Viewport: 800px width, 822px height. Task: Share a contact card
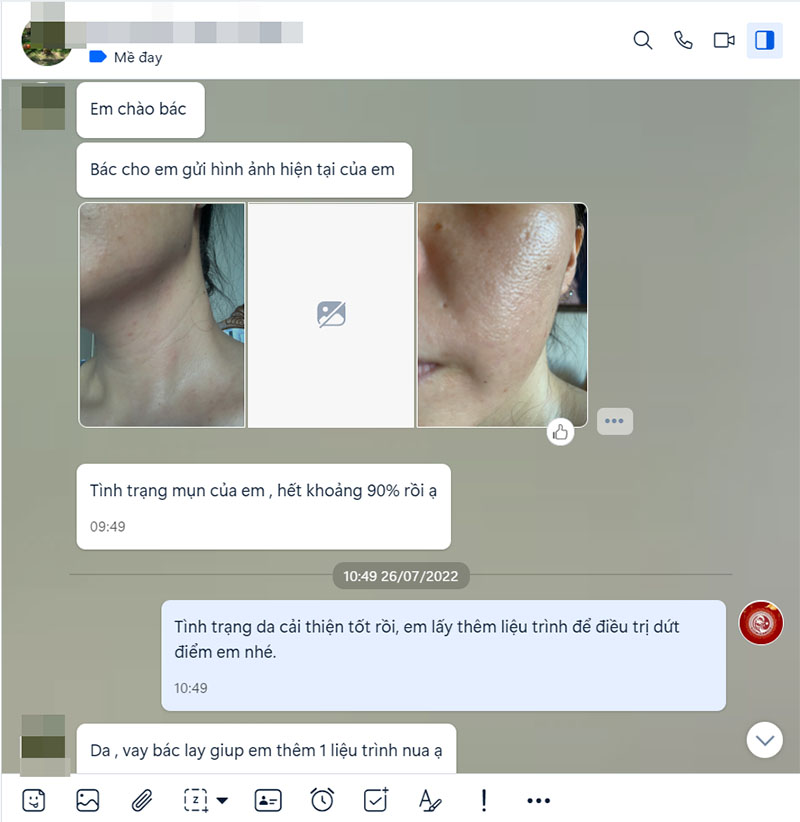tap(268, 800)
